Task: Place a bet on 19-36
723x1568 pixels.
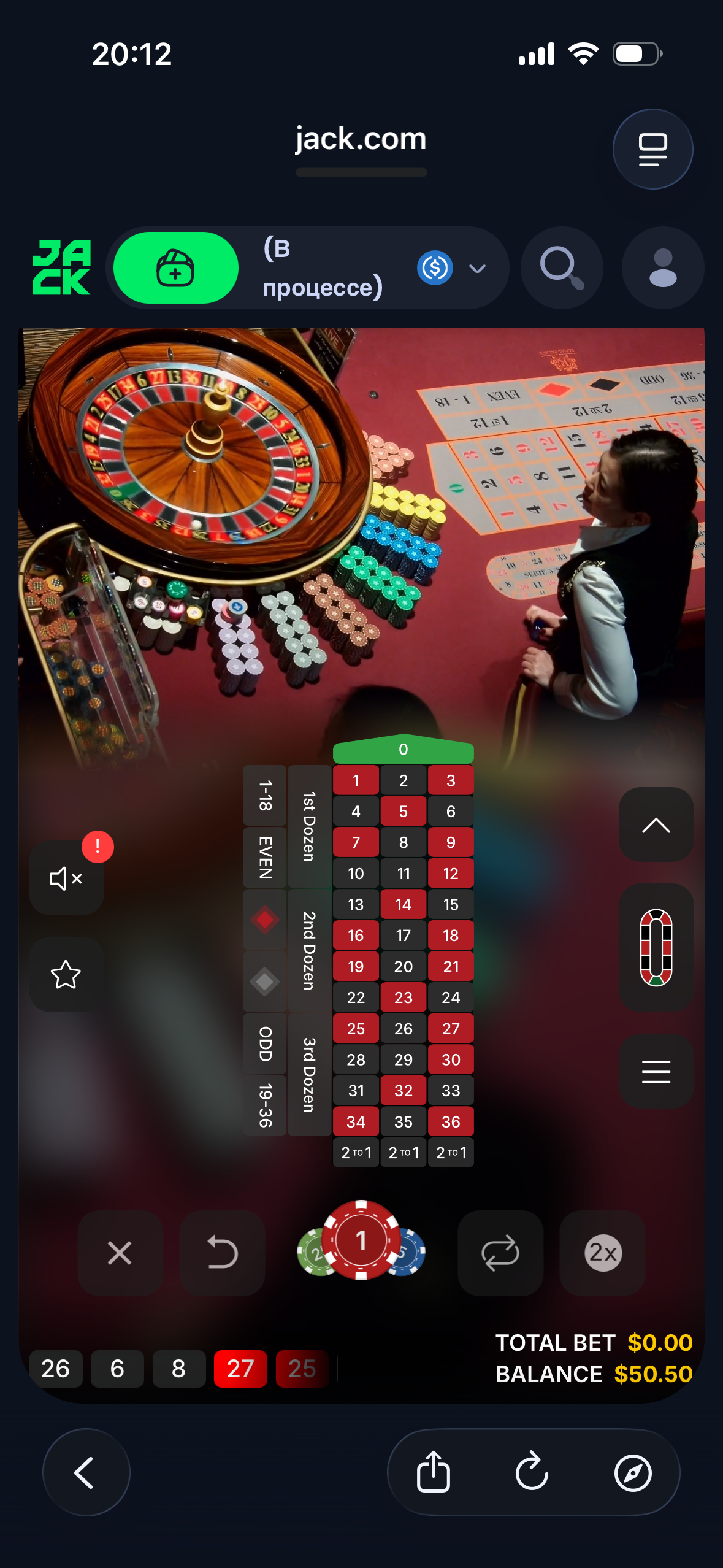Action: [x=265, y=1105]
